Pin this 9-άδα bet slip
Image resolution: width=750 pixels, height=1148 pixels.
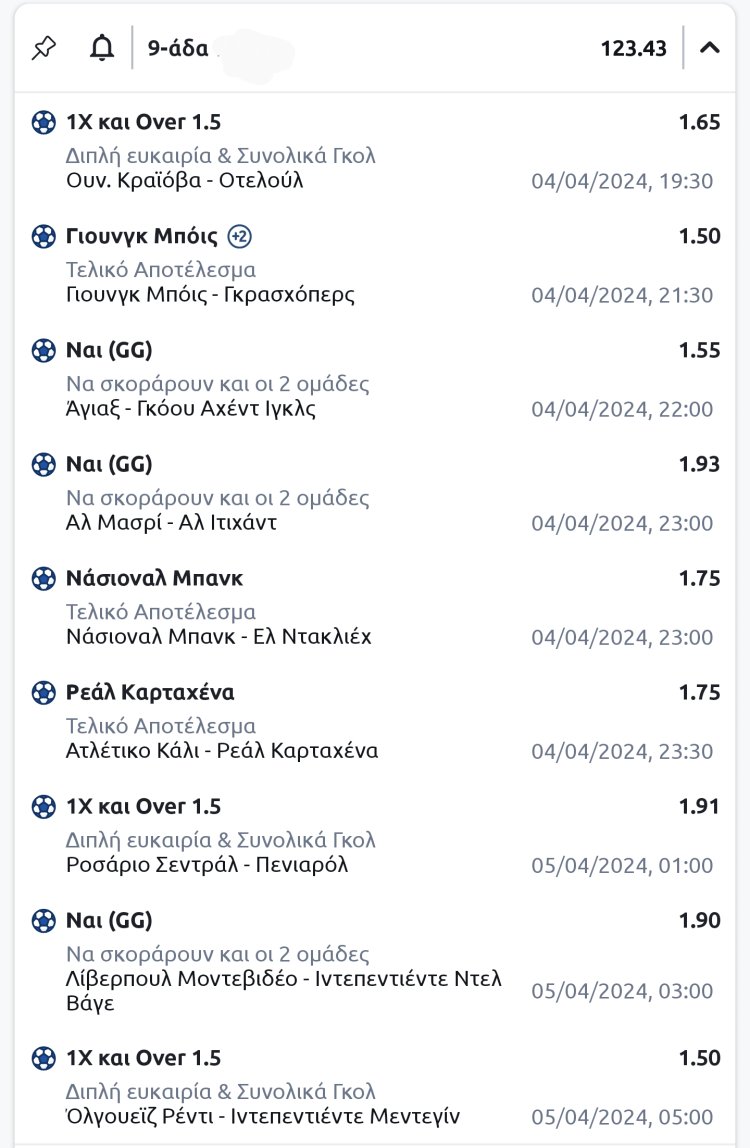44,47
